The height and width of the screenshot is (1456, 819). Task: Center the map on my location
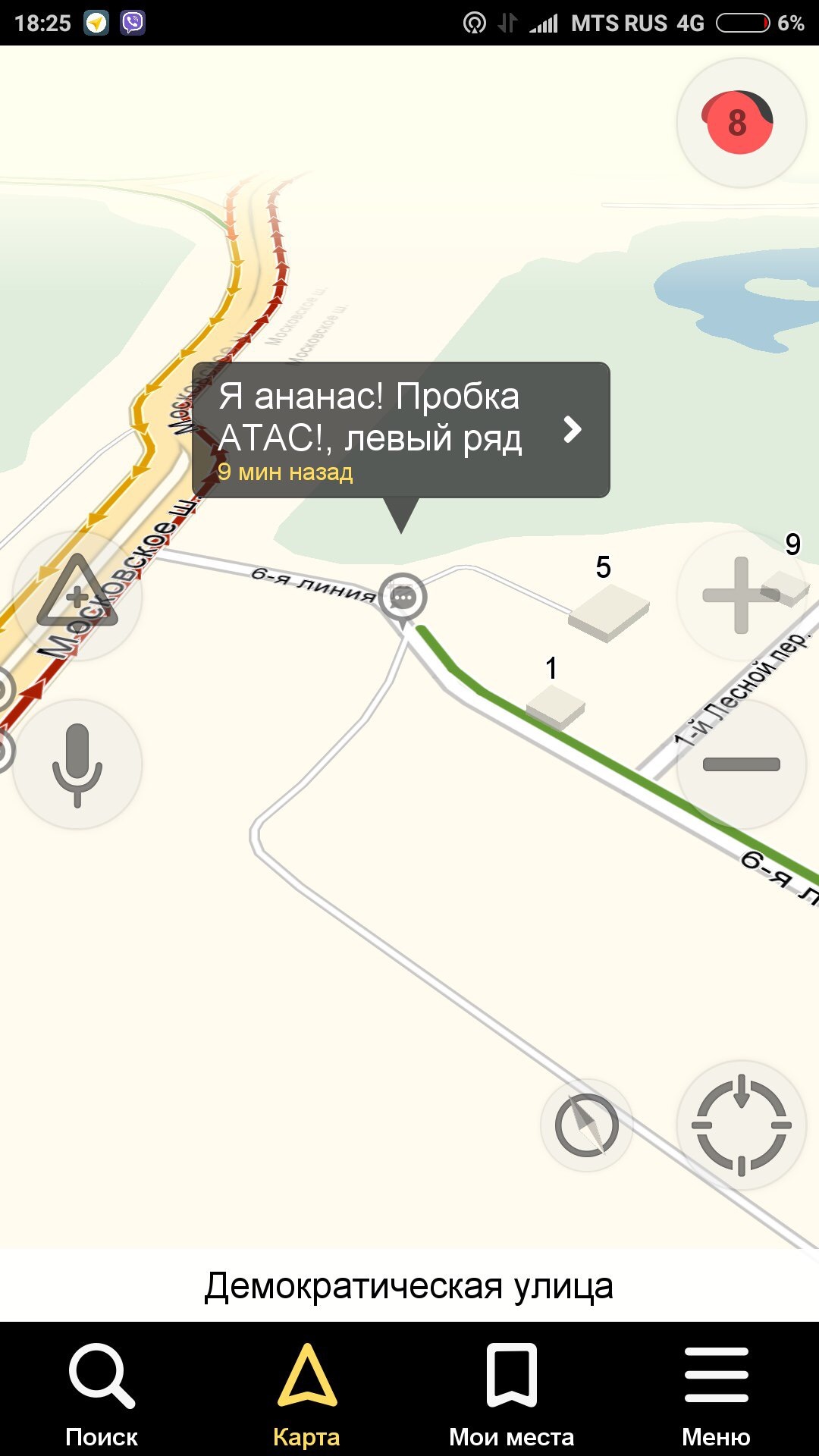[x=741, y=1125]
